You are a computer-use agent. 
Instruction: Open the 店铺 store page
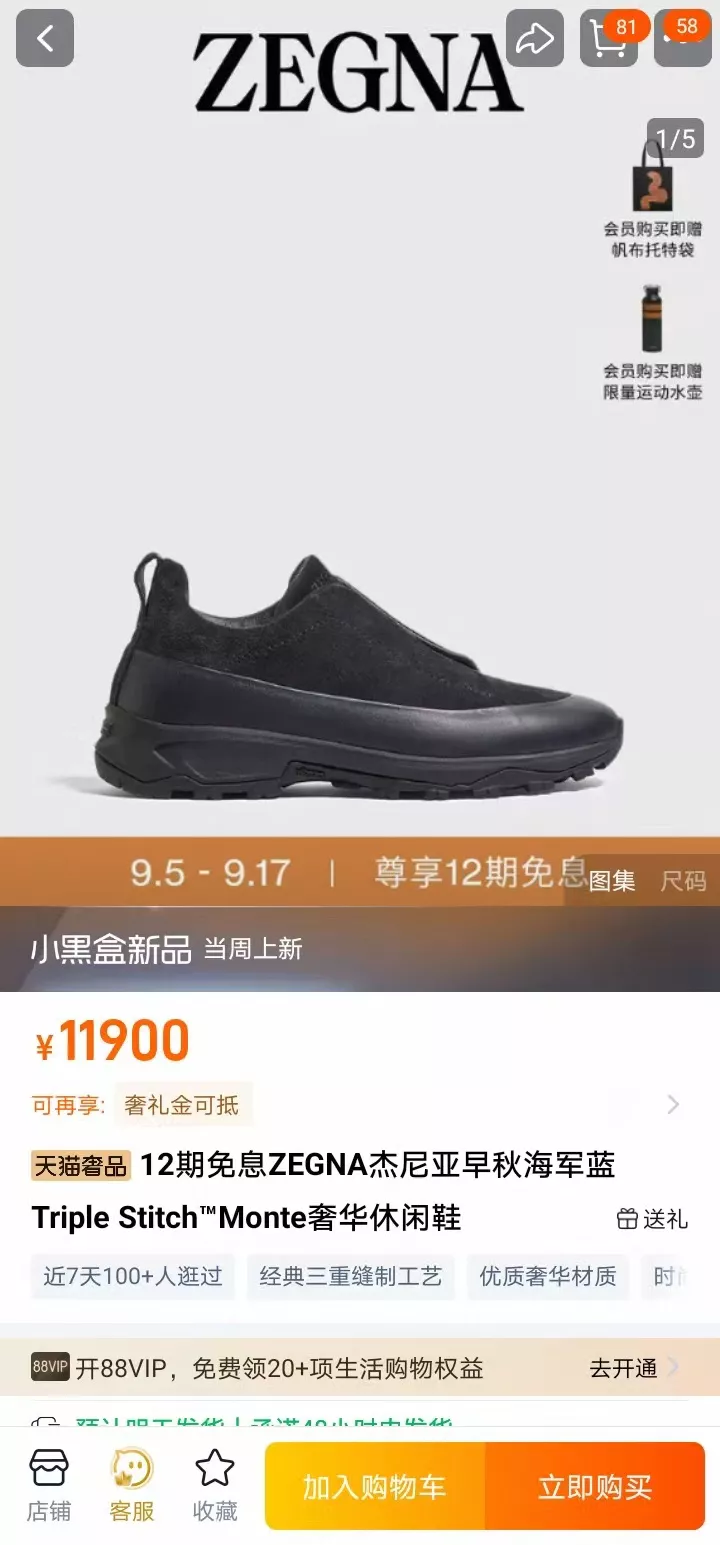(x=49, y=1485)
